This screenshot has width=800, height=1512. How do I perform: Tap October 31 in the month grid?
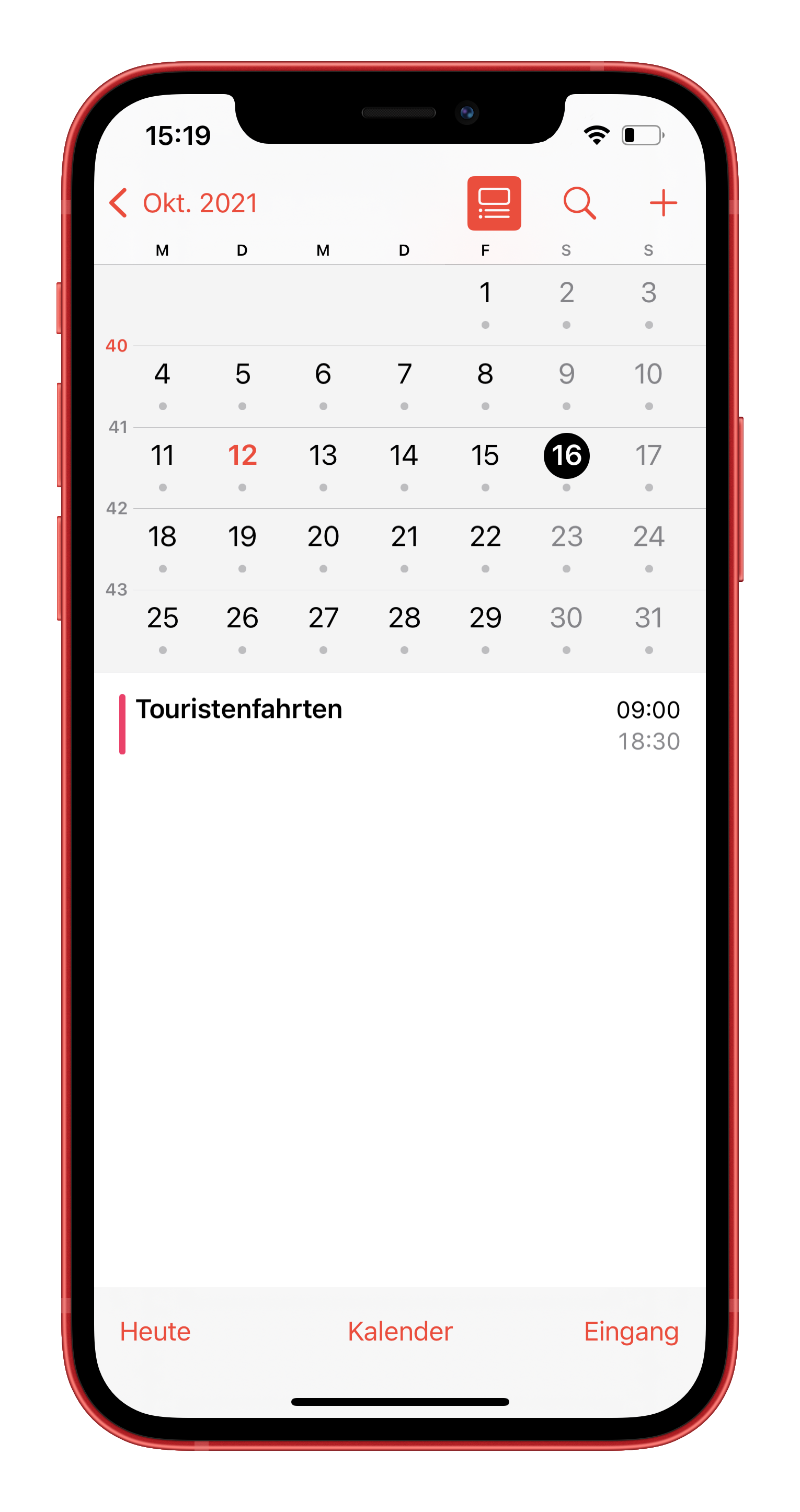coord(648,618)
